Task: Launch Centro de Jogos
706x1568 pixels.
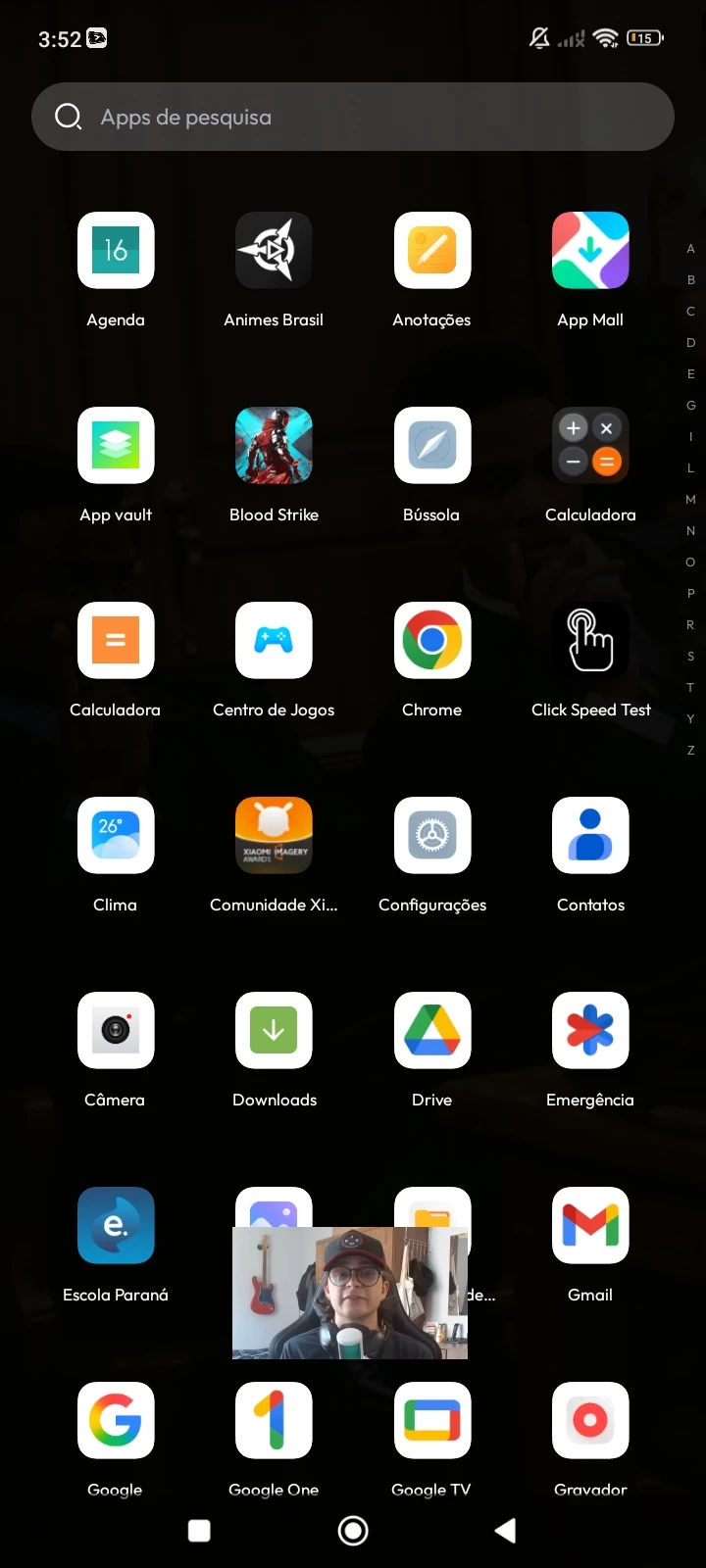Action: click(274, 641)
